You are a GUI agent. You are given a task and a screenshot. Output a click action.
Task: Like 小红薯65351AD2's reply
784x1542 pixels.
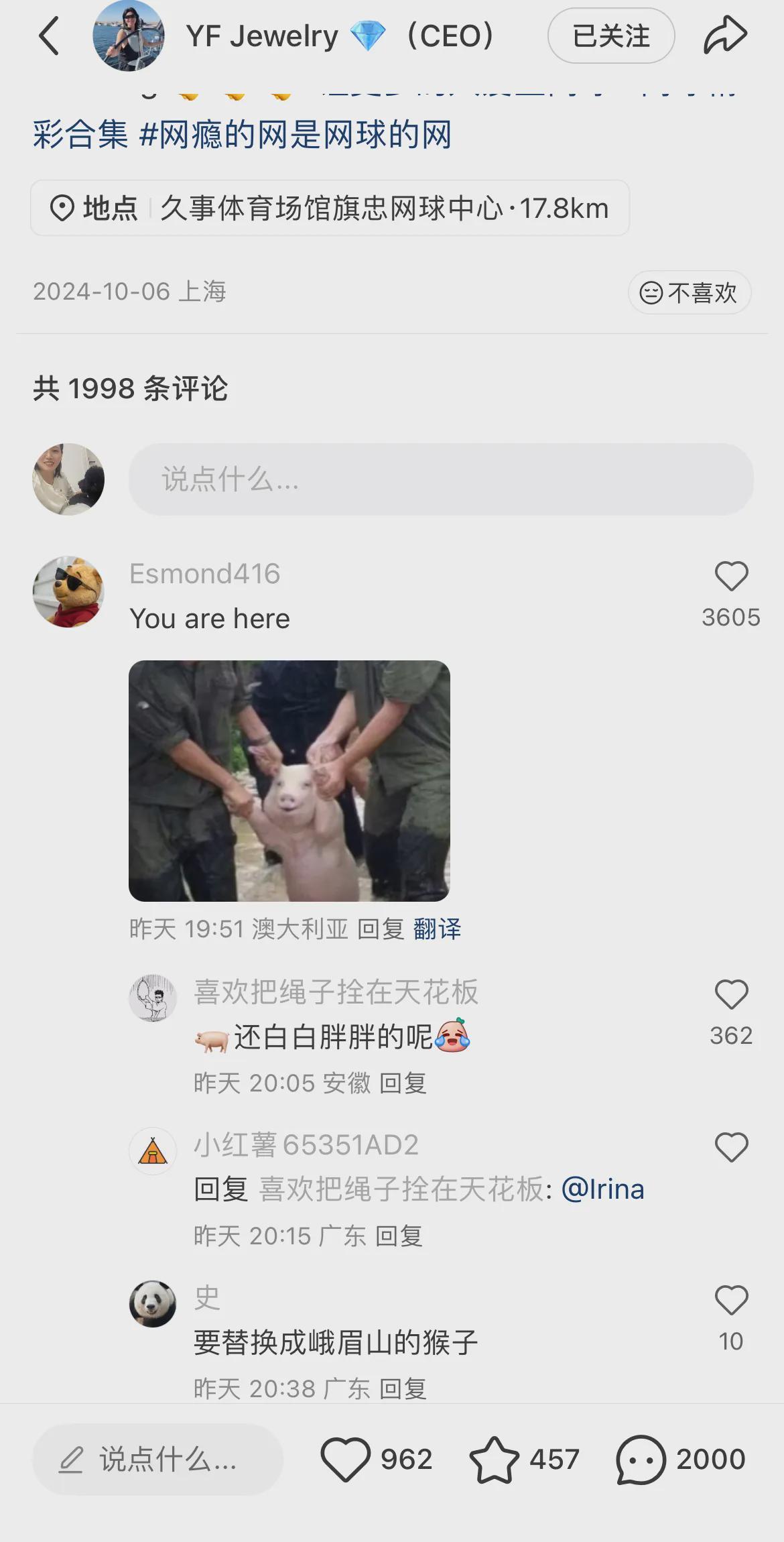click(731, 1147)
